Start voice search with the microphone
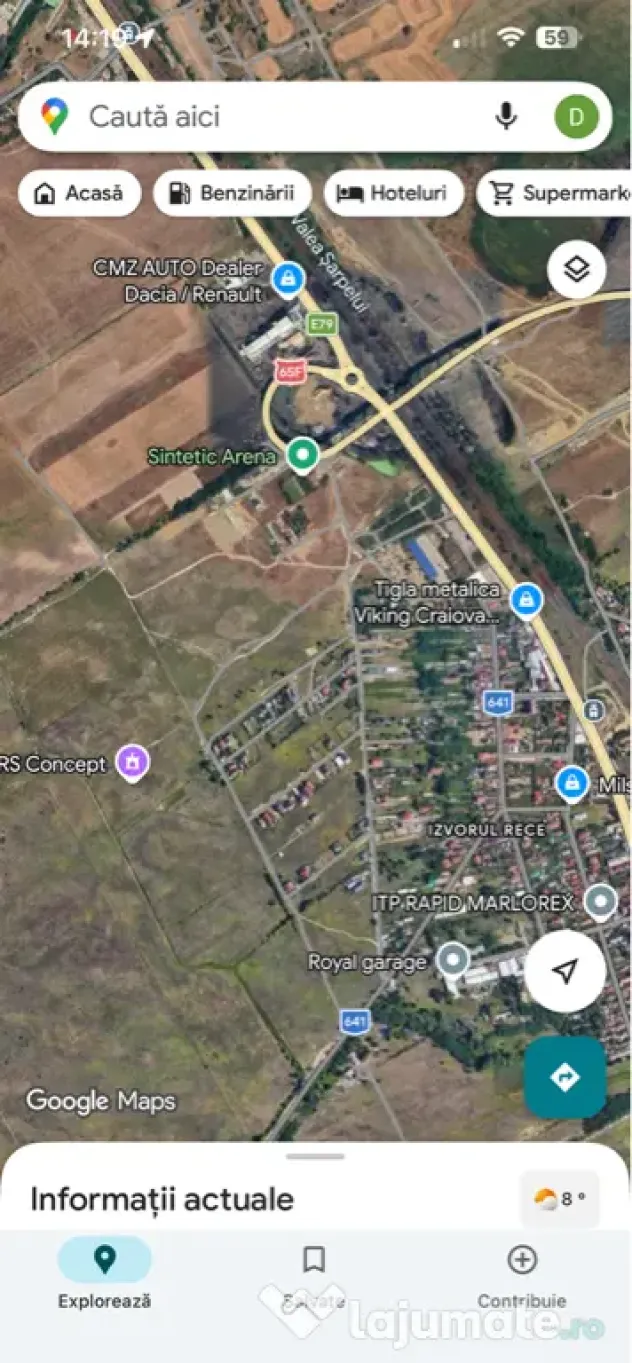The height and width of the screenshot is (1363, 632). (x=506, y=117)
